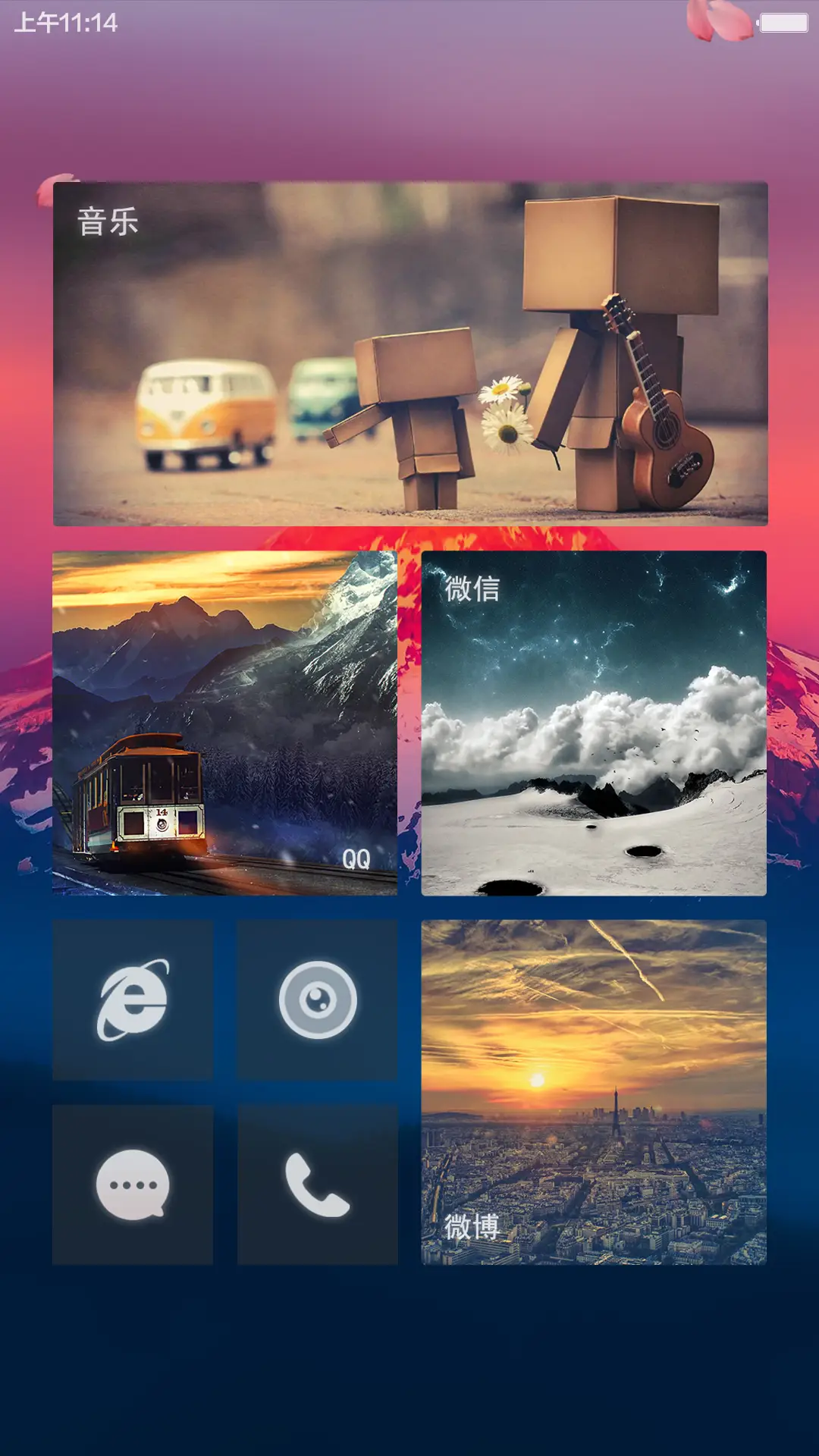
Task: Open the 音乐 music tile
Action: click(410, 353)
